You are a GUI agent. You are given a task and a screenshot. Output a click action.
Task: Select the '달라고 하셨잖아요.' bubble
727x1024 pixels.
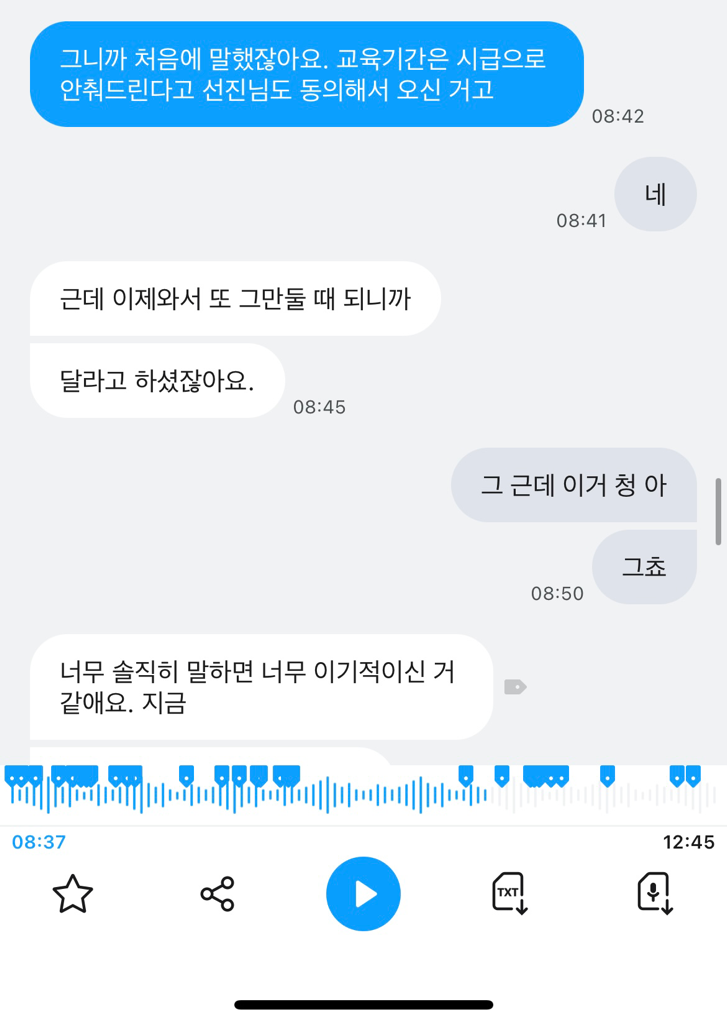(x=157, y=381)
